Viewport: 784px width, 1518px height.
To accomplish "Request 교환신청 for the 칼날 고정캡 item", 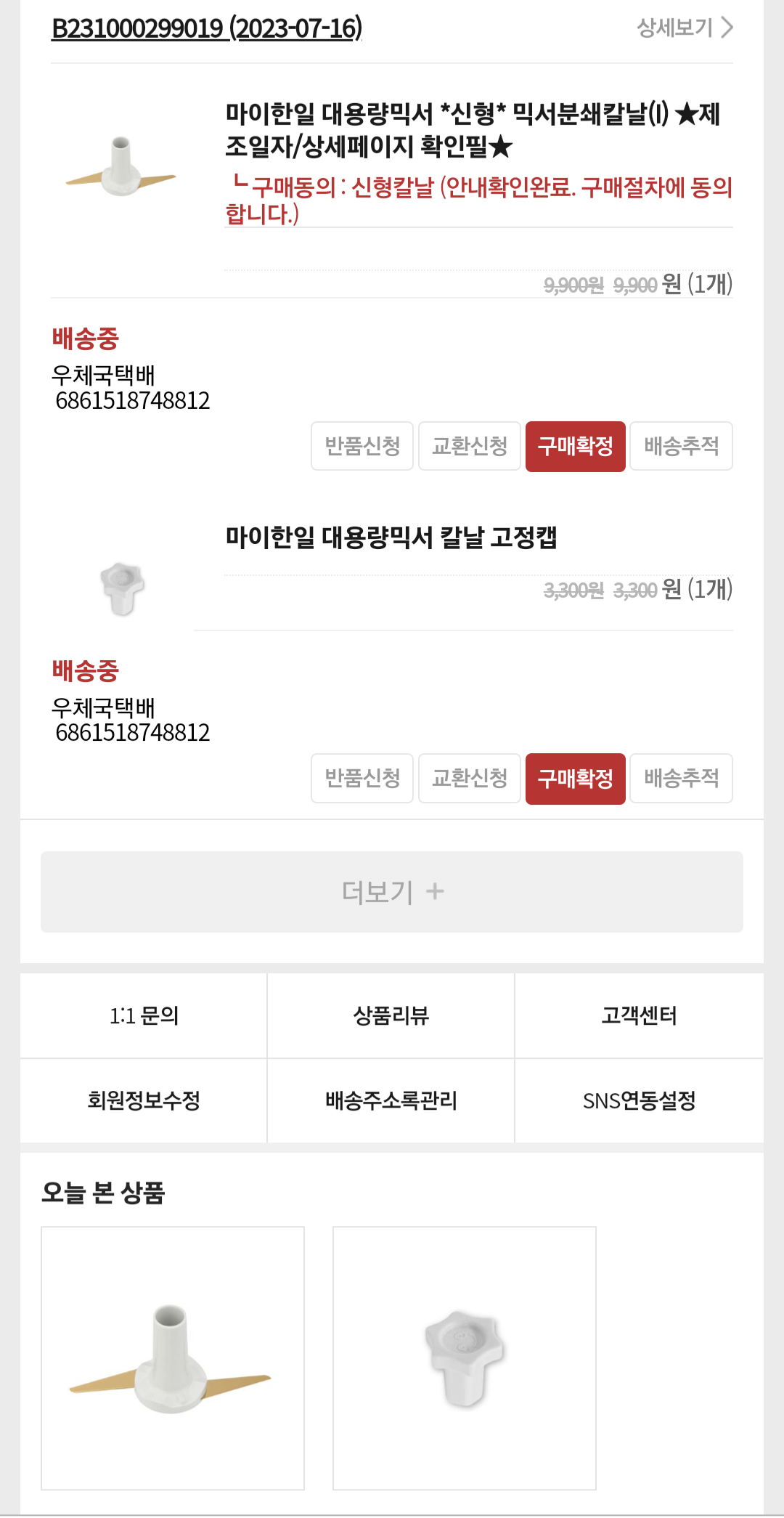I will click(470, 779).
